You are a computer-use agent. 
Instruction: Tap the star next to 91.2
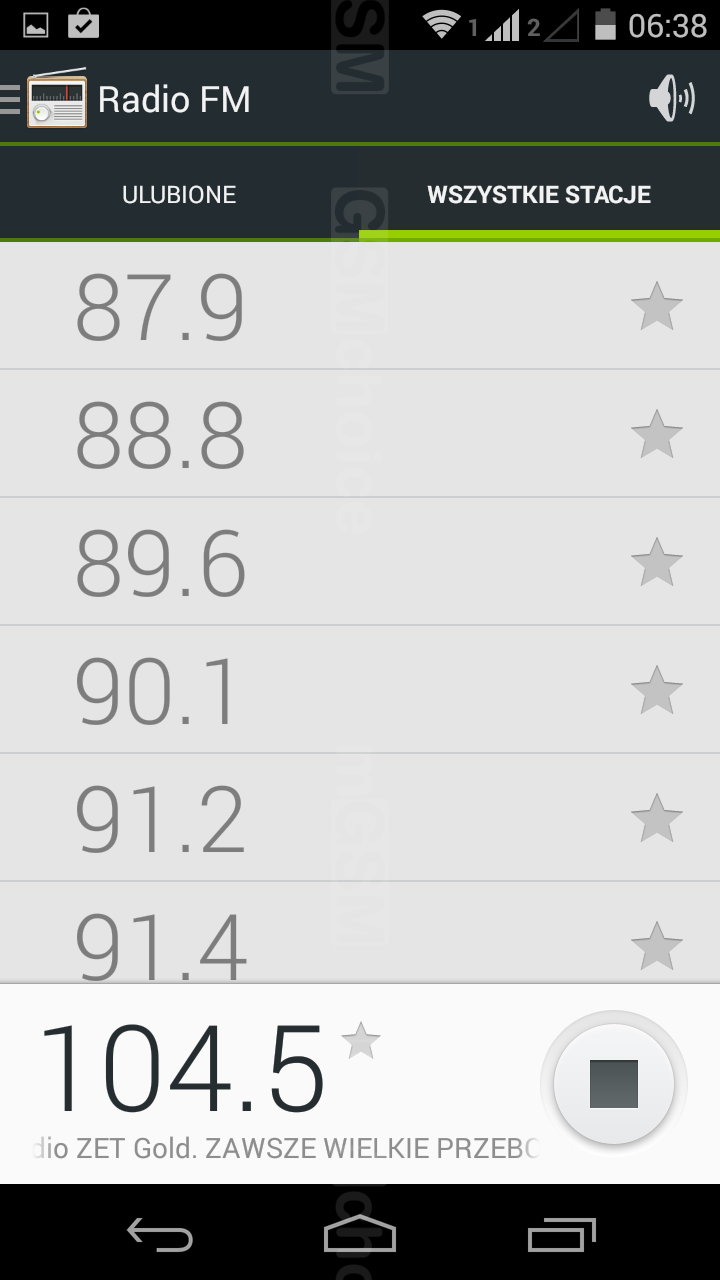coord(657,818)
